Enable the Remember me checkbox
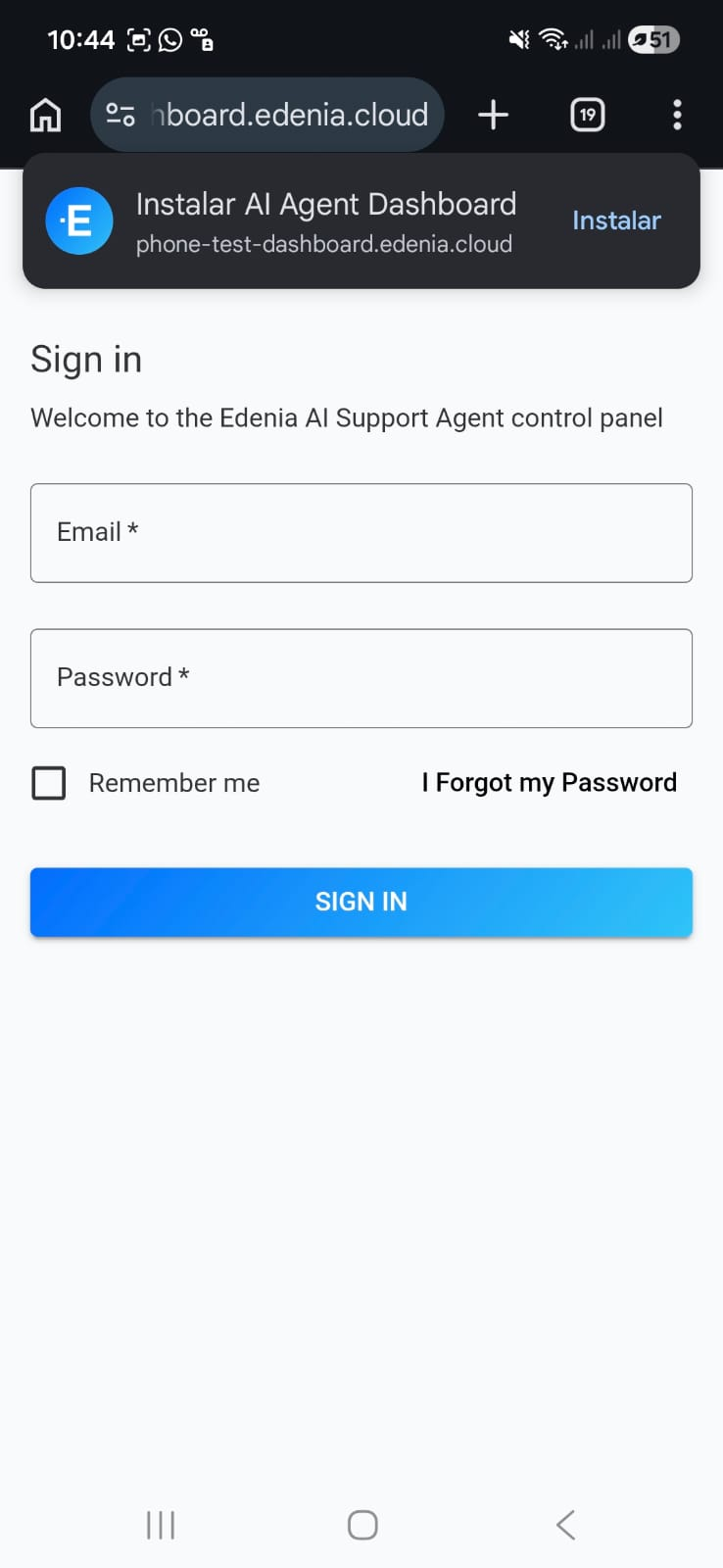The height and width of the screenshot is (1568, 723). [x=48, y=782]
